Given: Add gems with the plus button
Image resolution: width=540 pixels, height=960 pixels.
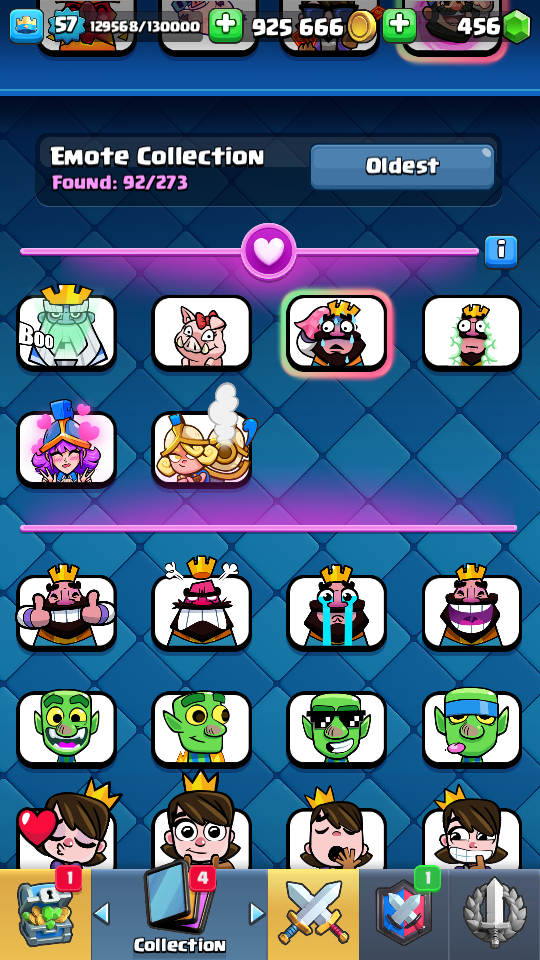Looking at the screenshot, I should point(399,26).
